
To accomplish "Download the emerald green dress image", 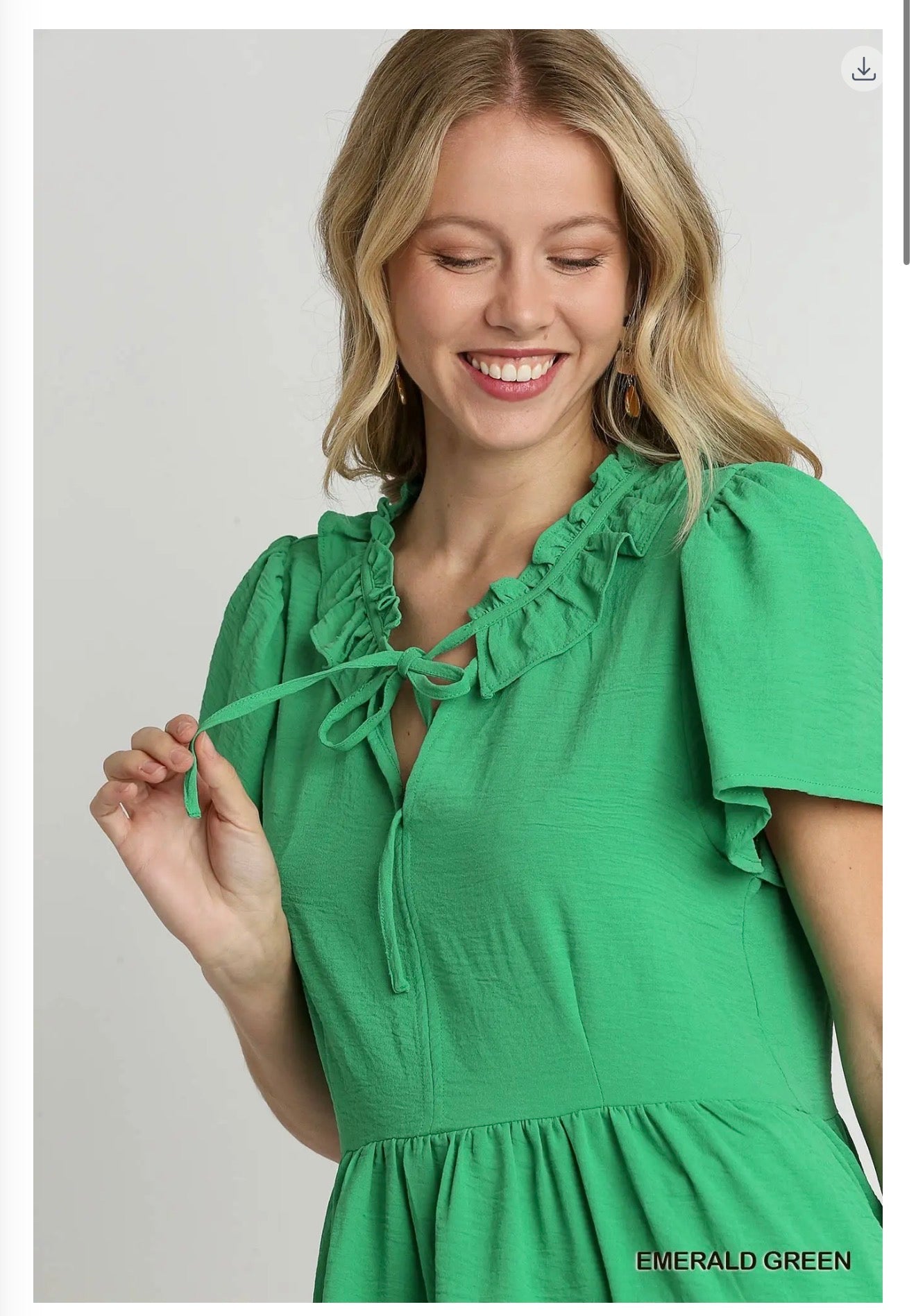I will click(863, 69).
